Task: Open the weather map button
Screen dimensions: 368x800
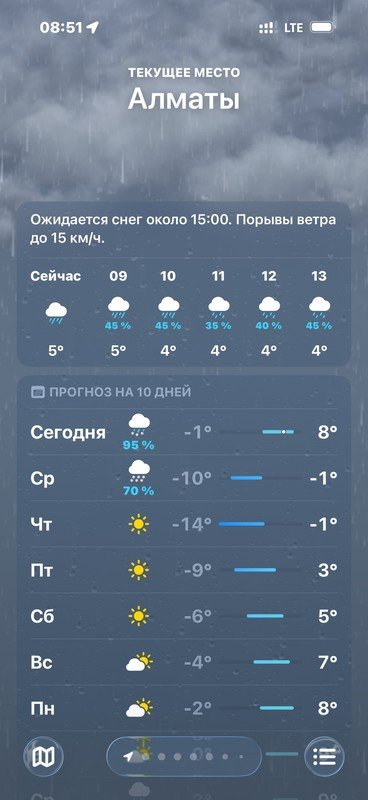Action: coord(43,756)
